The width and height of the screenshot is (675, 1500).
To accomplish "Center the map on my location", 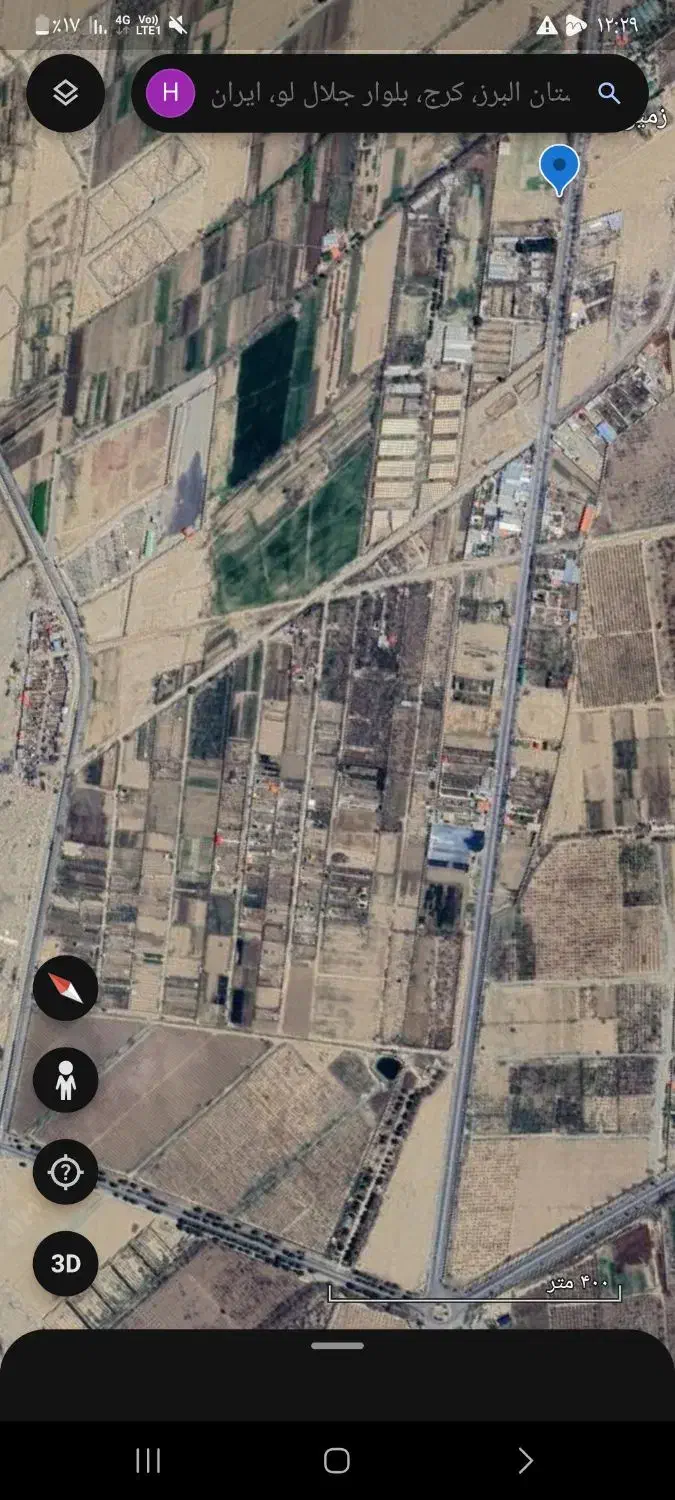I will [66, 1172].
